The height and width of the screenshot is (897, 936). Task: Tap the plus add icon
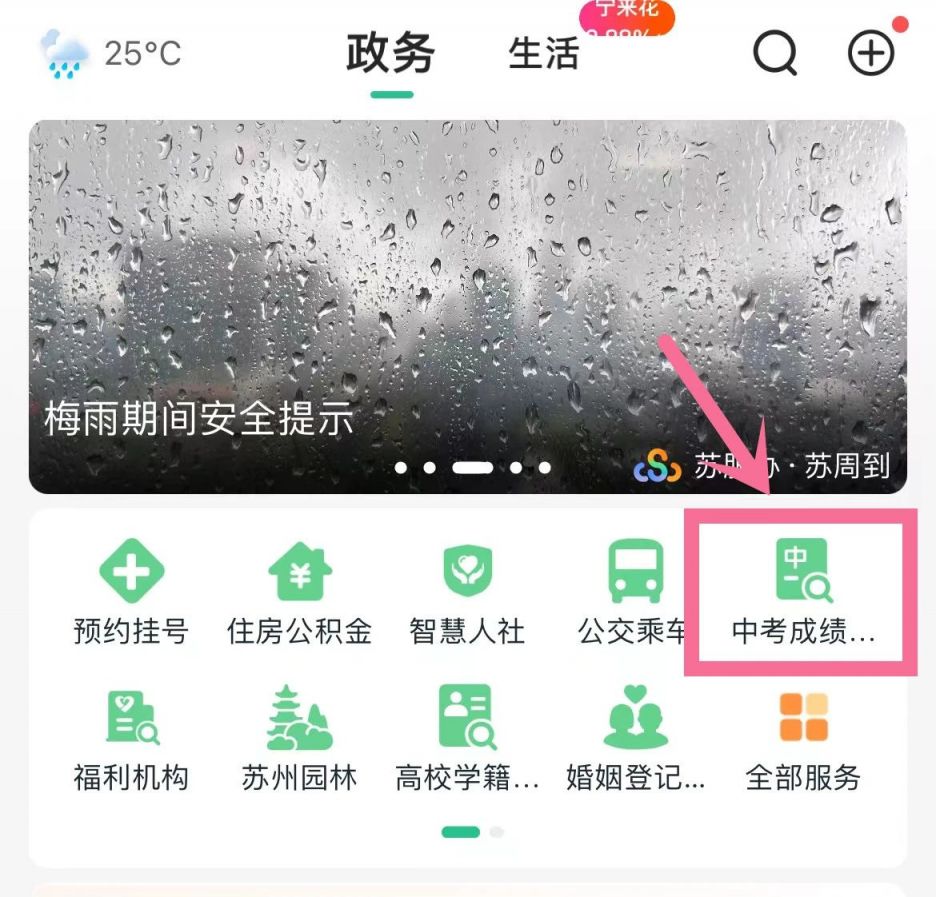(x=871, y=53)
